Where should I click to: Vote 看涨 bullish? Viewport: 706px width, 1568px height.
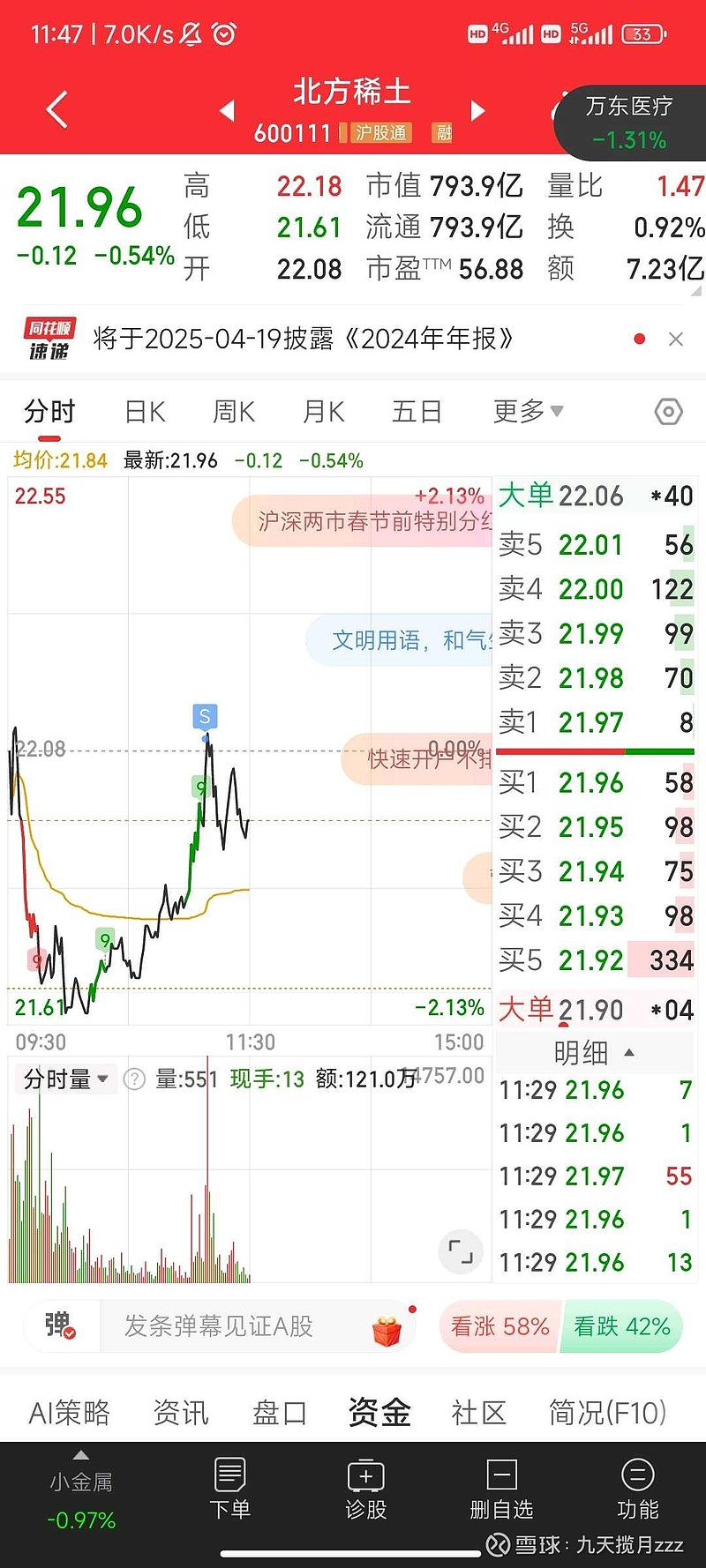click(500, 1326)
